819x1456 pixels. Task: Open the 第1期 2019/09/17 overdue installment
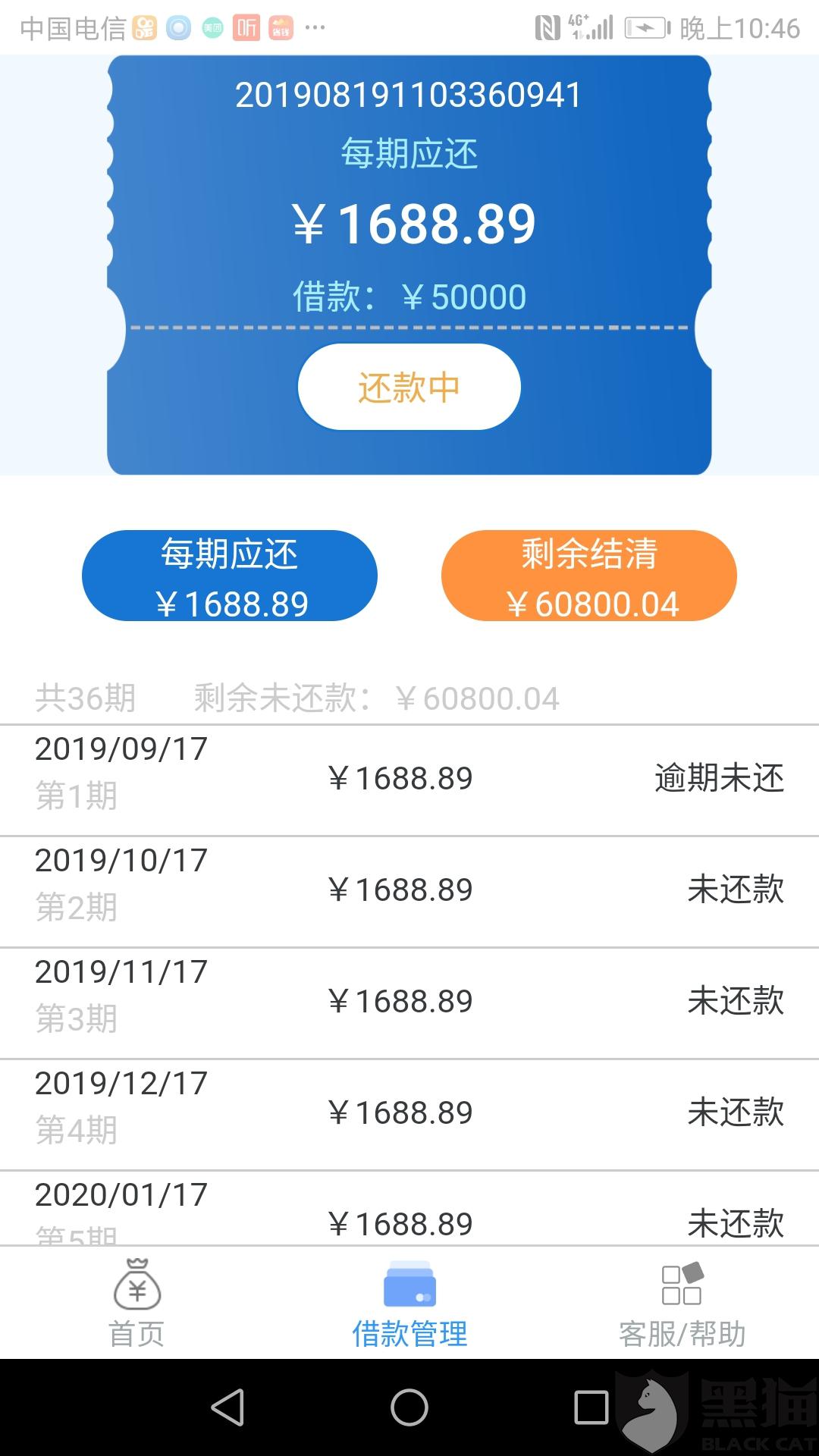point(409,780)
